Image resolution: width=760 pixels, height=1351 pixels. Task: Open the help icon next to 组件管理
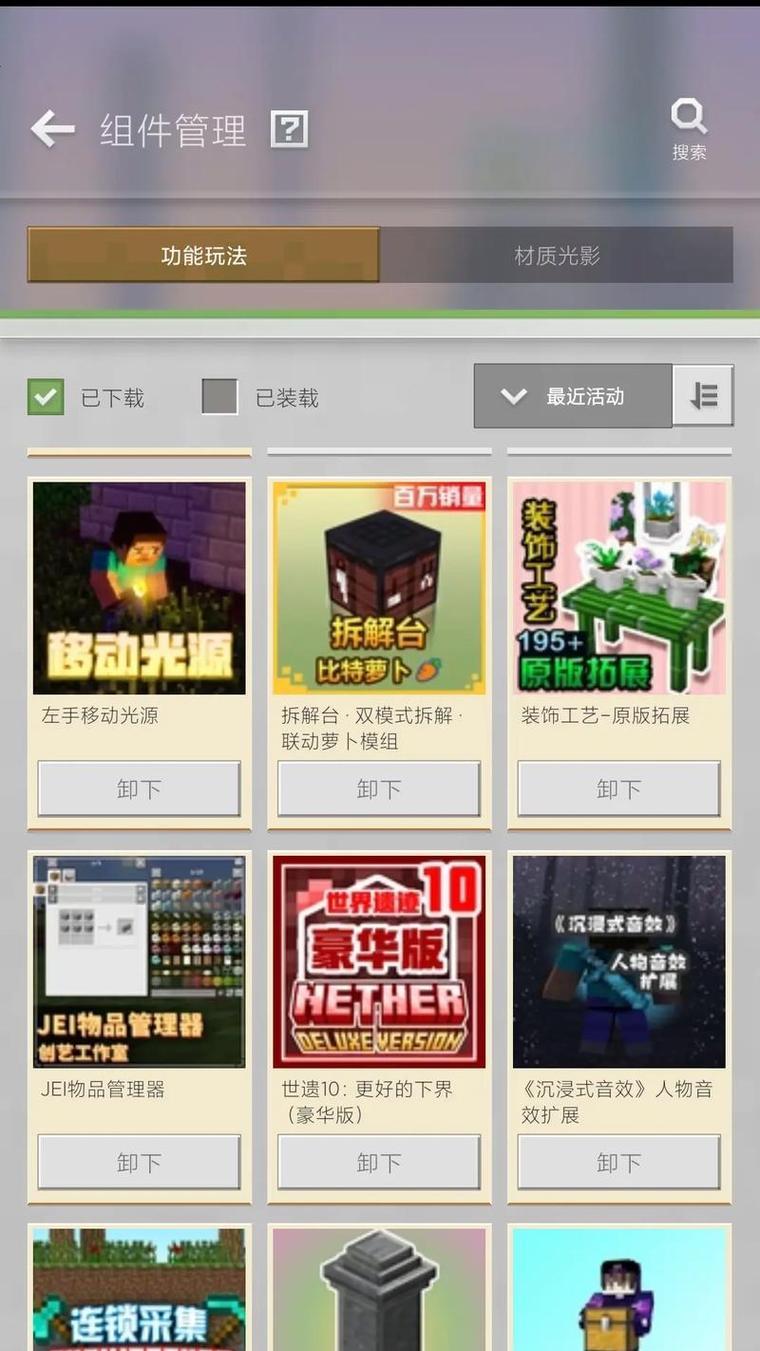(290, 128)
